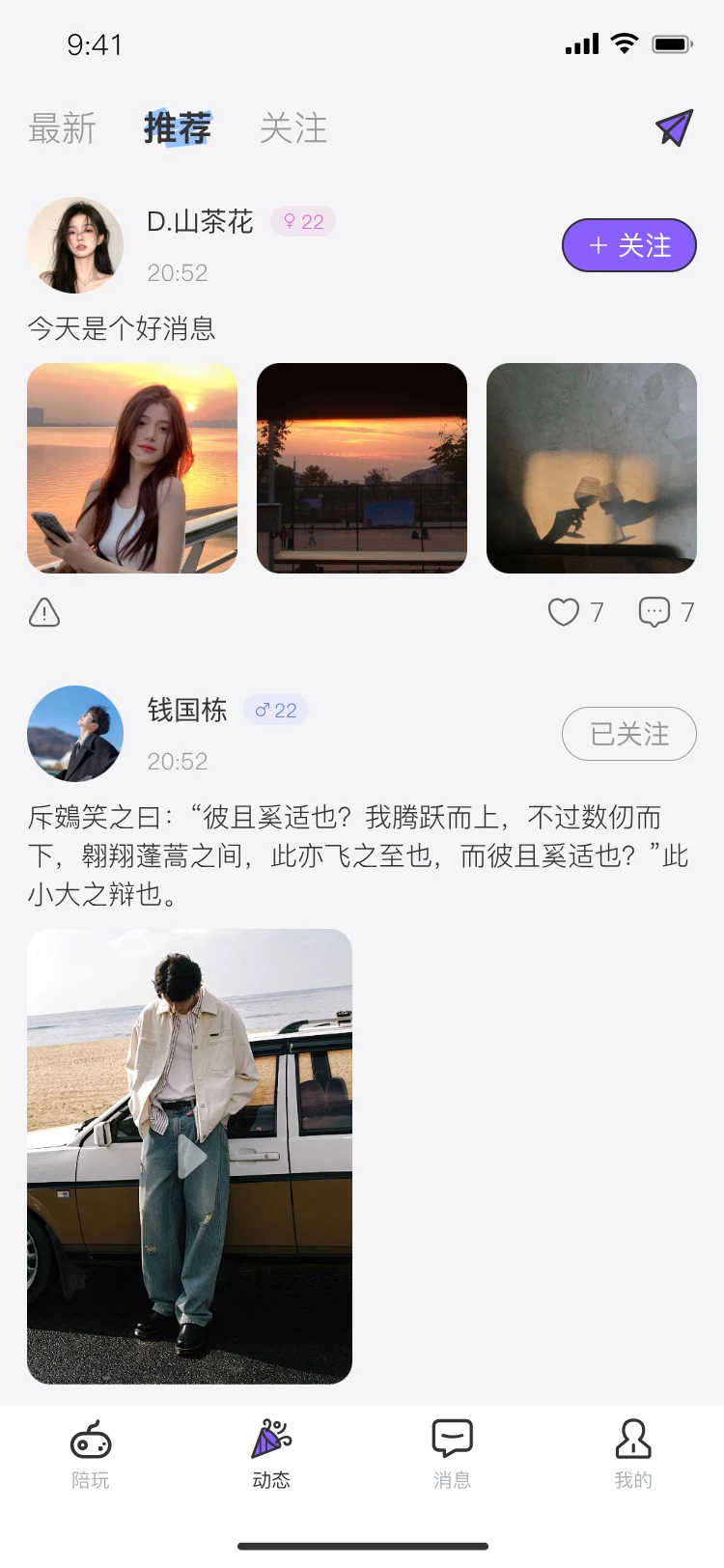Switch to the 关注 tab
724x1568 pixels.
[293, 127]
